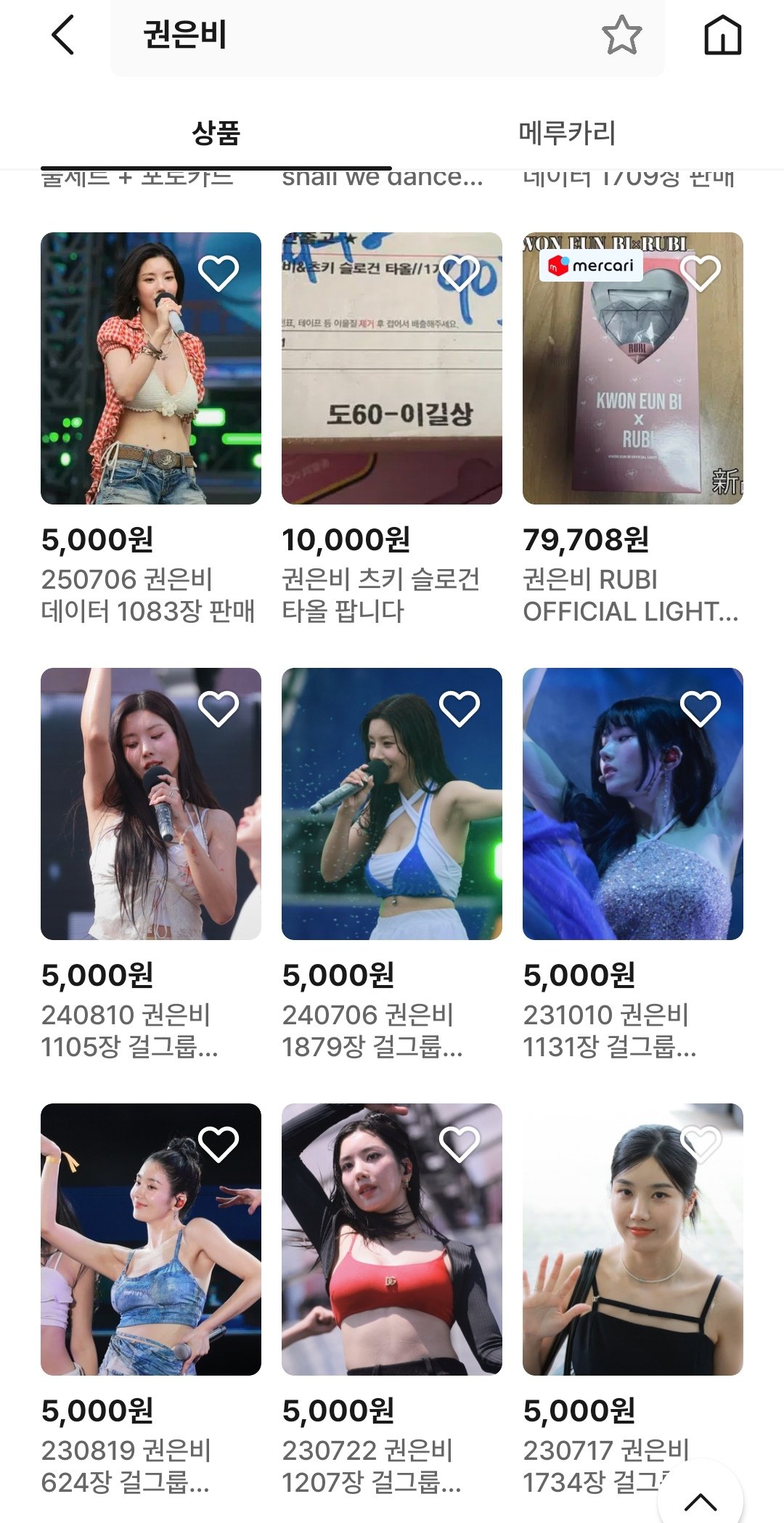Tap the 권은비 search field

[x=348, y=35]
